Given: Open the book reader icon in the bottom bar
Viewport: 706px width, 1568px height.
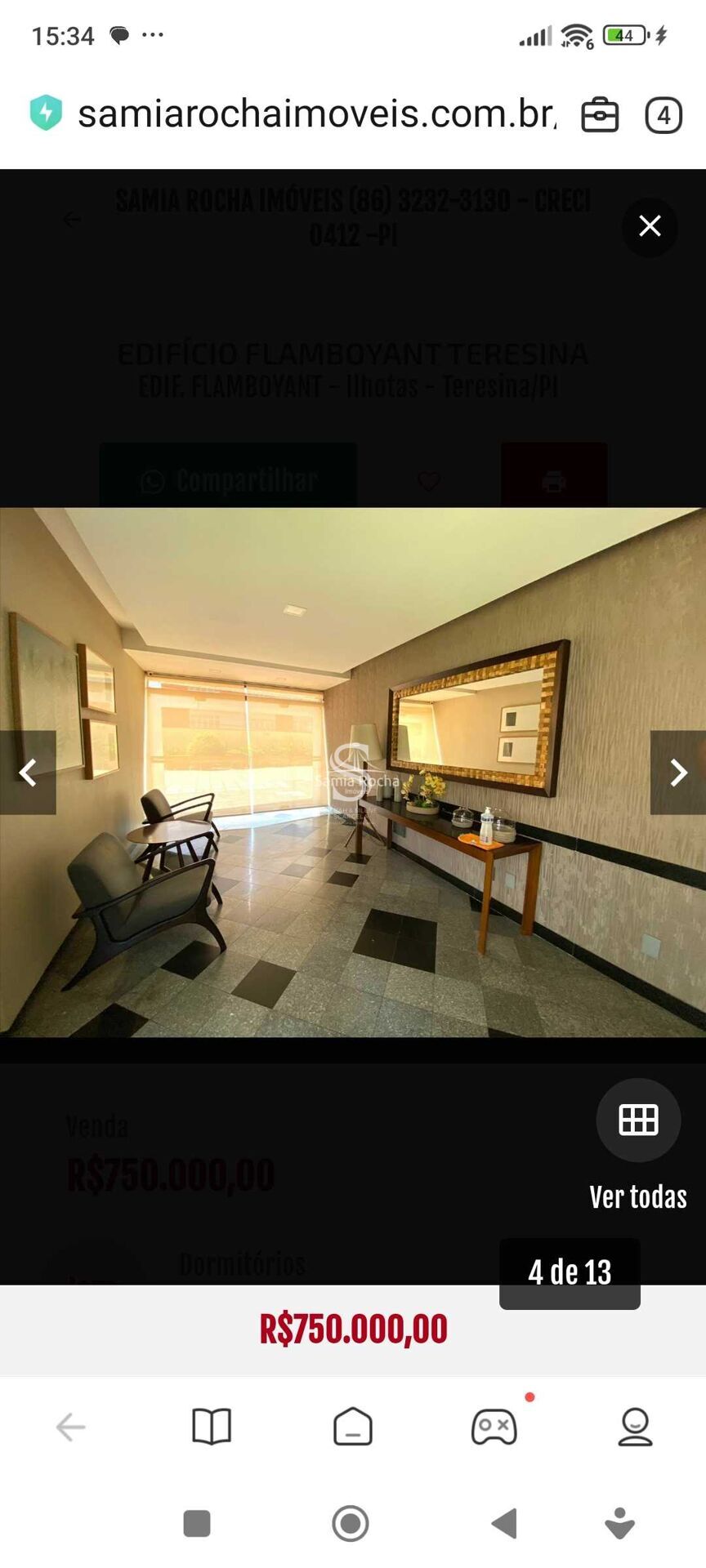Looking at the screenshot, I should 211,1428.
